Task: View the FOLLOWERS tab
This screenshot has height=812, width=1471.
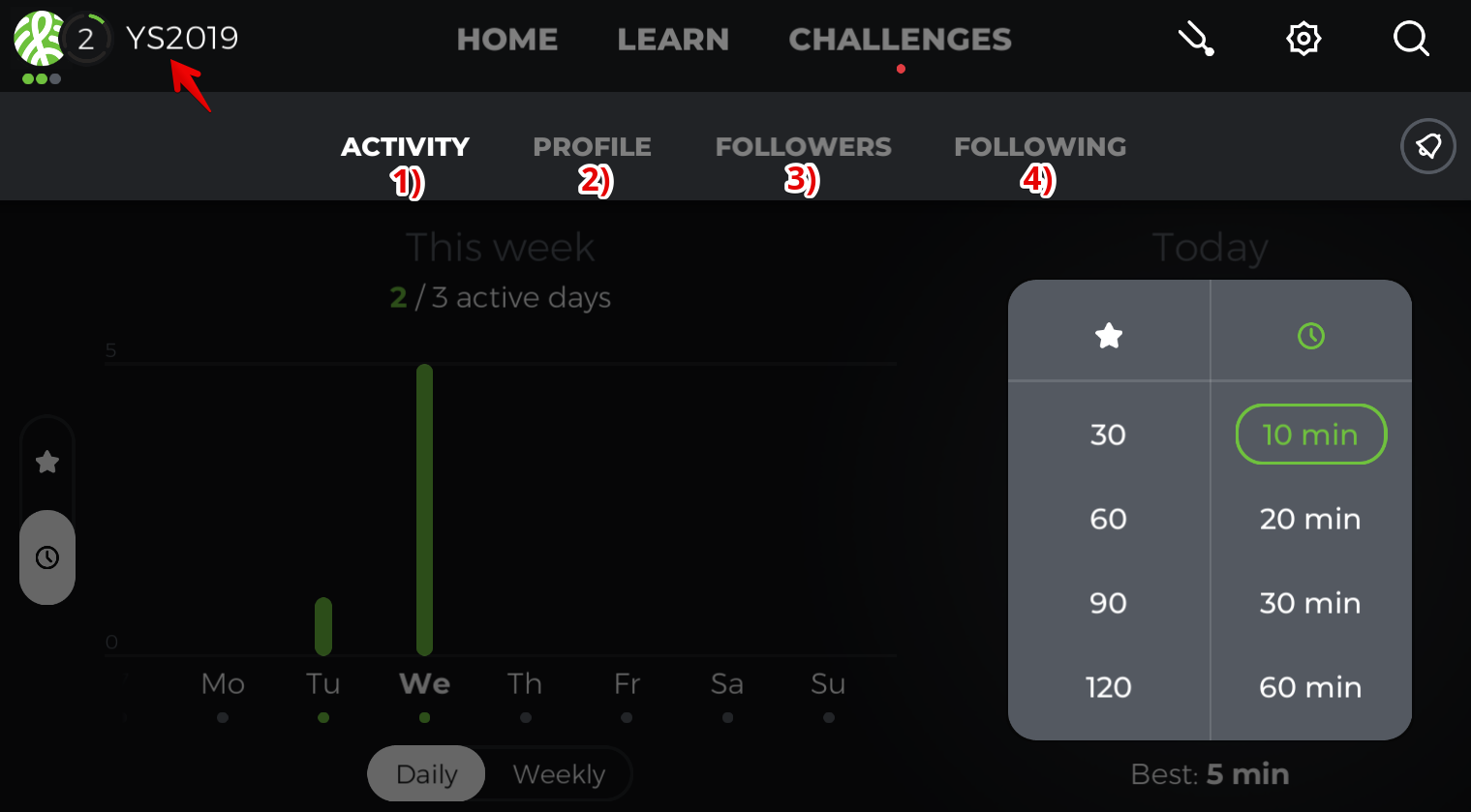Action: [803, 147]
